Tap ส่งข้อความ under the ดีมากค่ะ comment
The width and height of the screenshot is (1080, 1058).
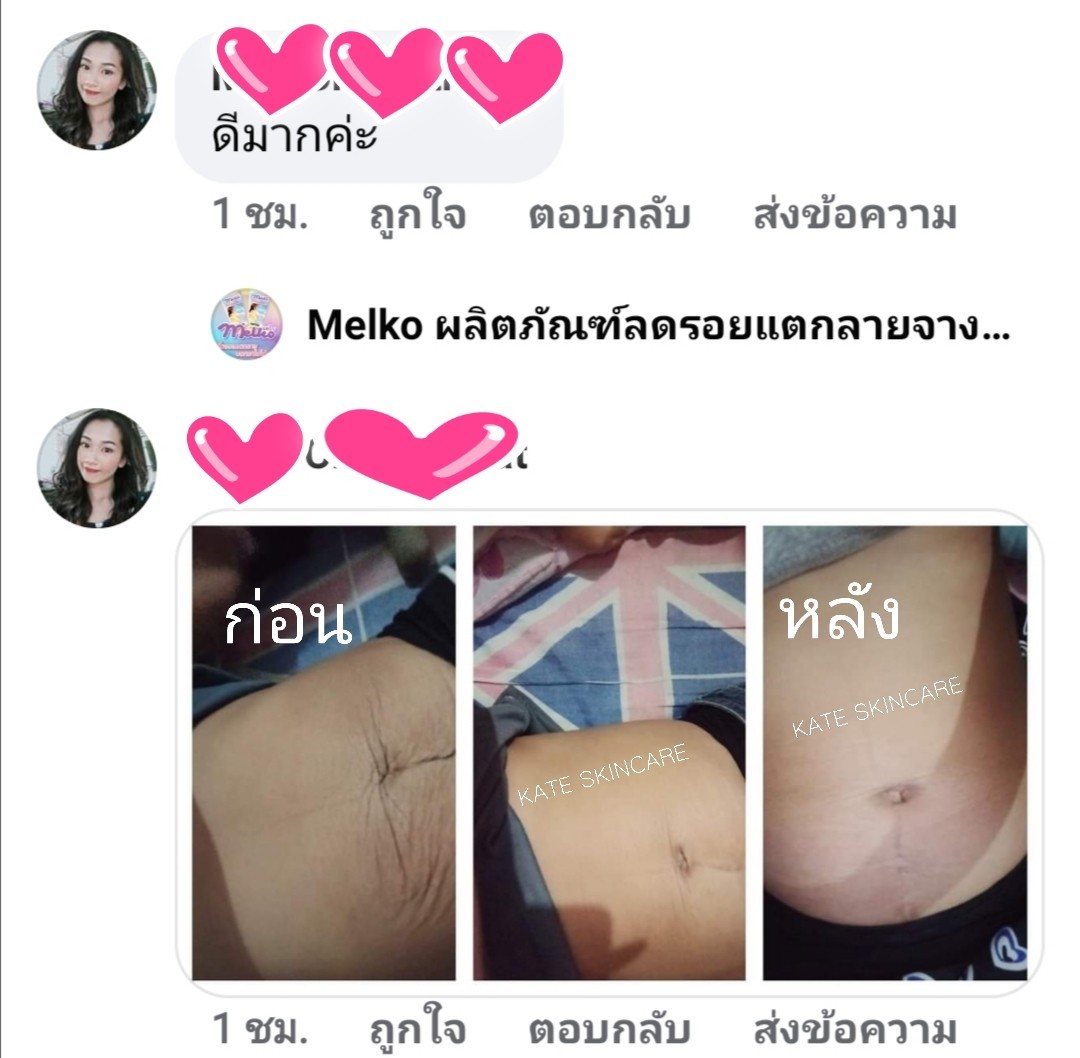(854, 215)
